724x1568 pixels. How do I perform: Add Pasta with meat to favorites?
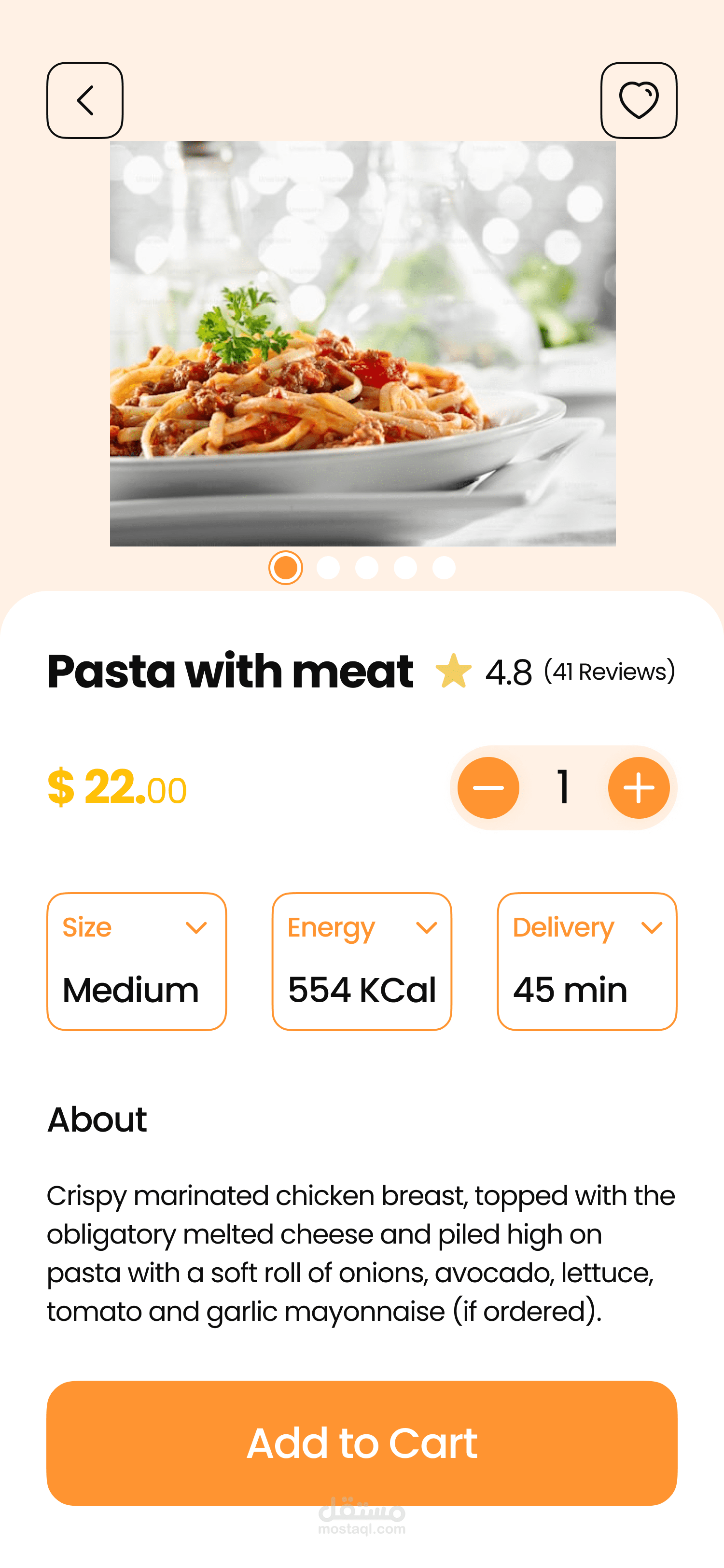(638, 100)
